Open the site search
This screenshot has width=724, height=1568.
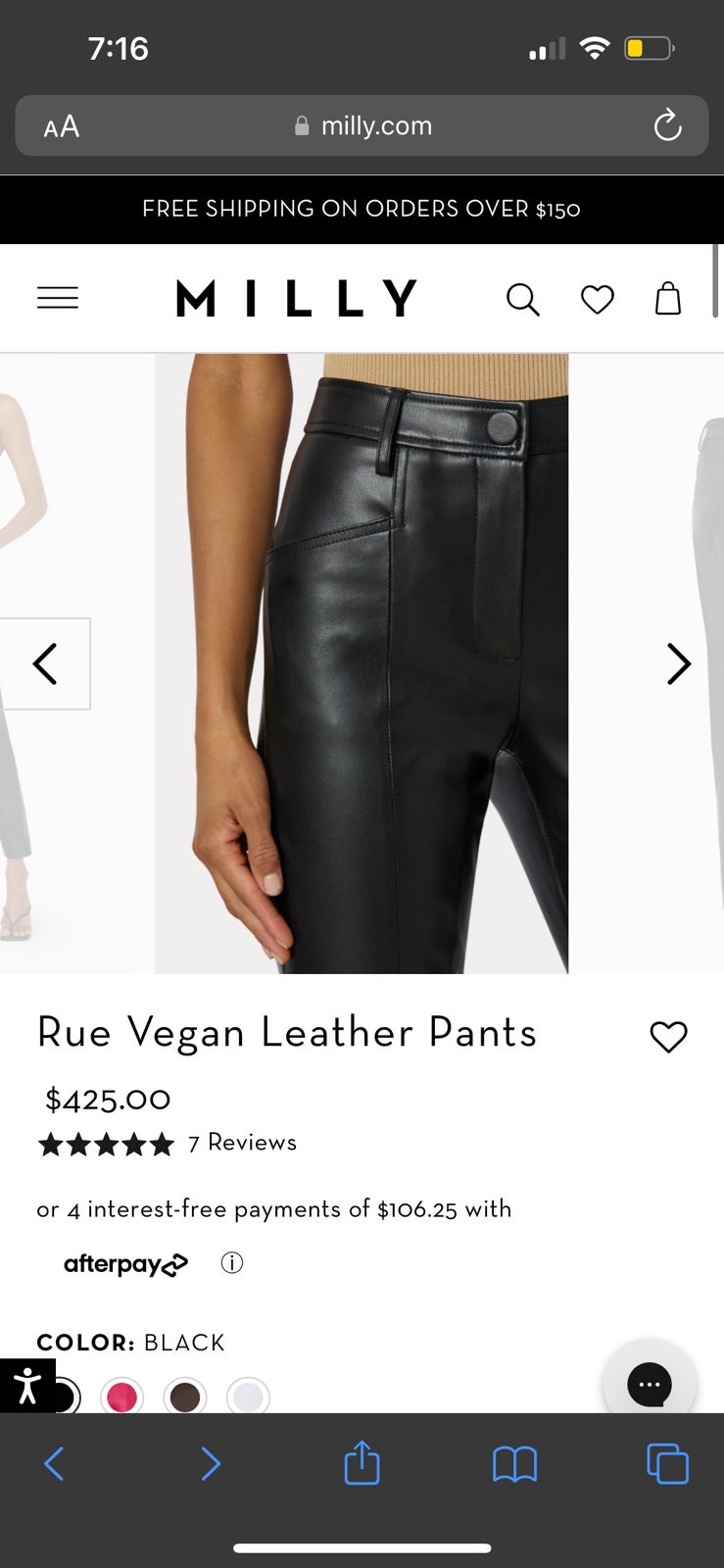(x=522, y=299)
